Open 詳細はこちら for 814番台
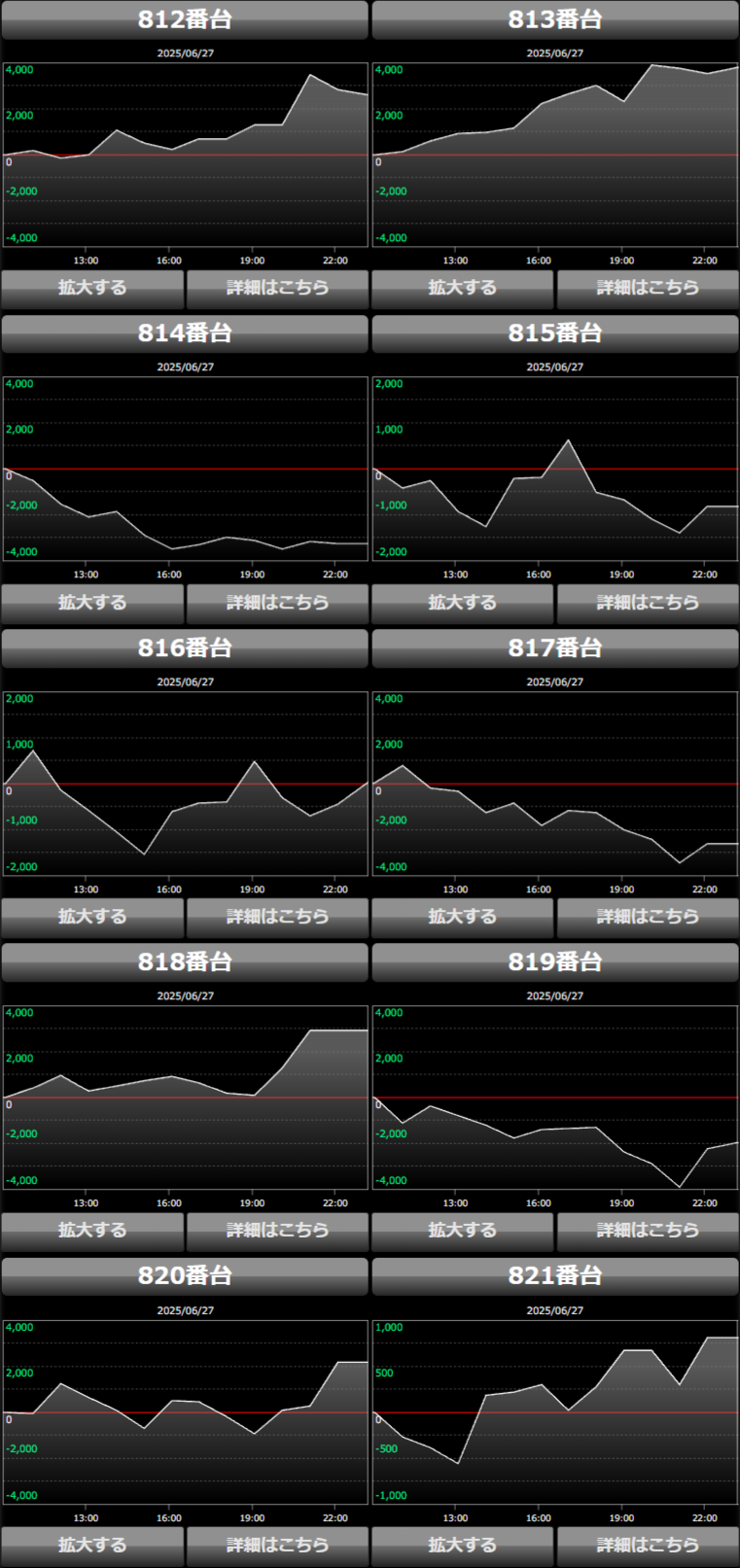 [277, 603]
